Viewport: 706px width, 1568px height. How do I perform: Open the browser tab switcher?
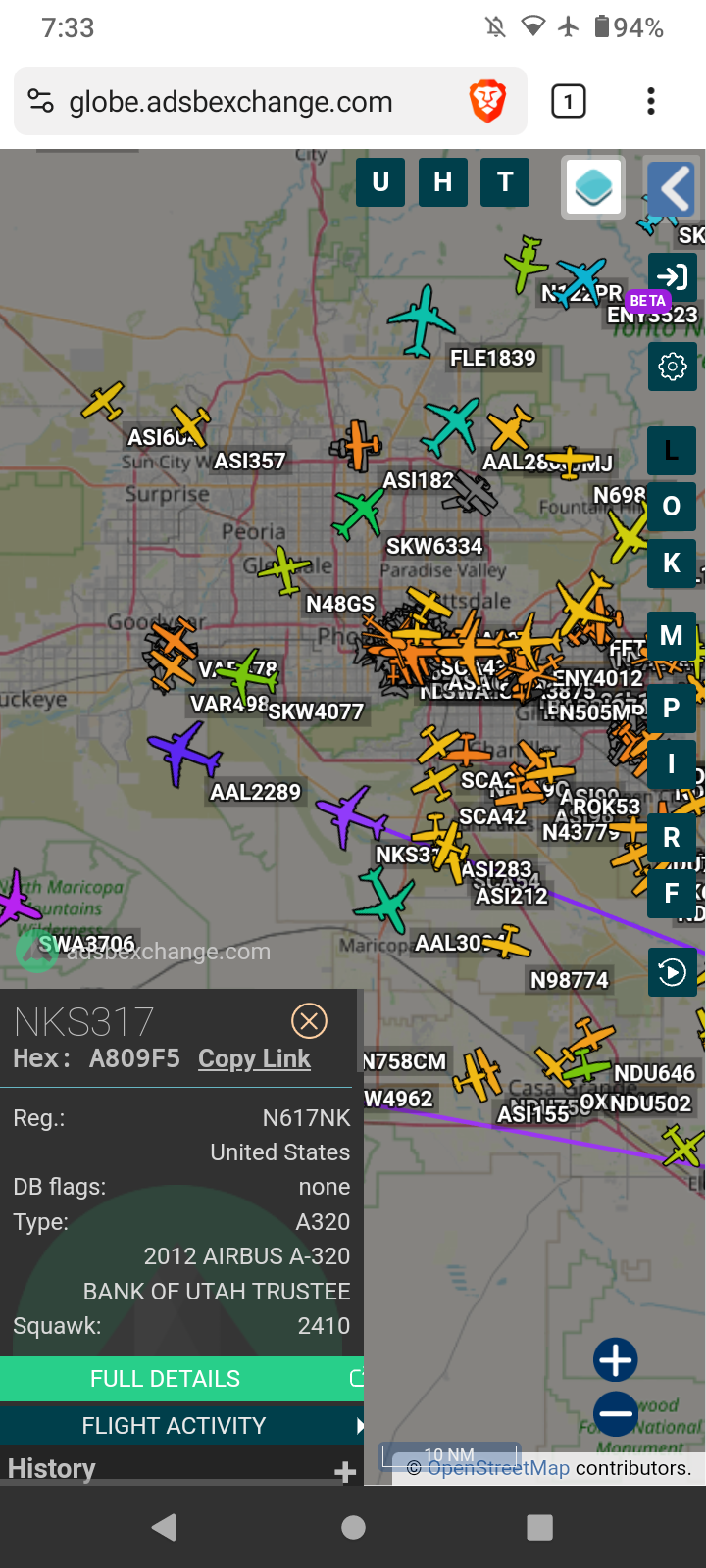point(569,101)
